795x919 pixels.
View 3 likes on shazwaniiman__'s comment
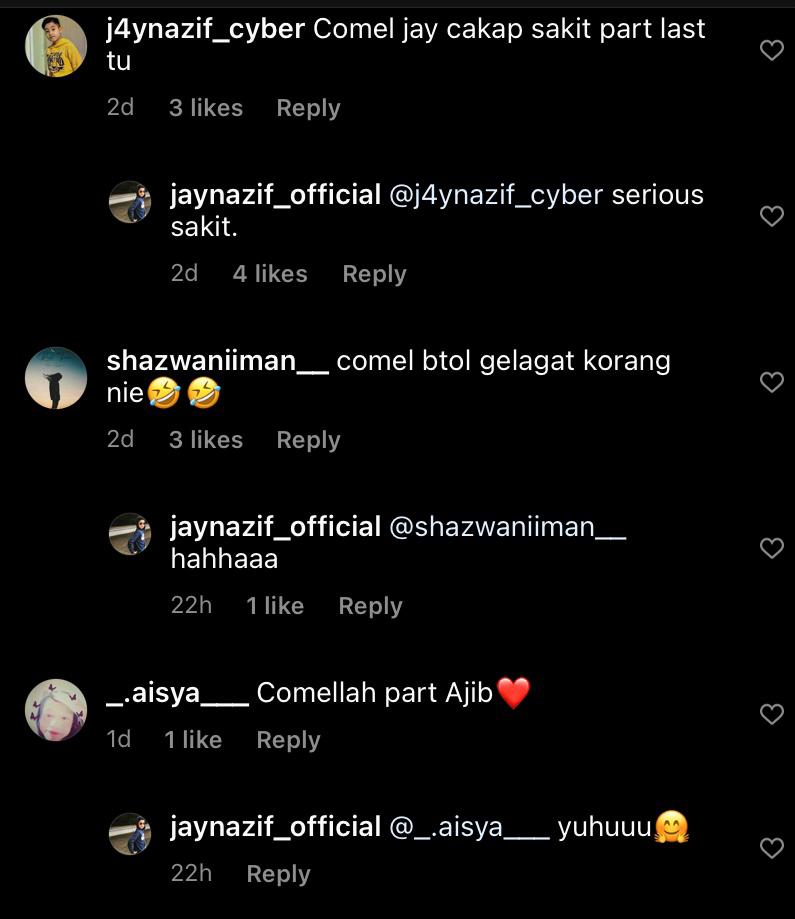tap(205, 440)
